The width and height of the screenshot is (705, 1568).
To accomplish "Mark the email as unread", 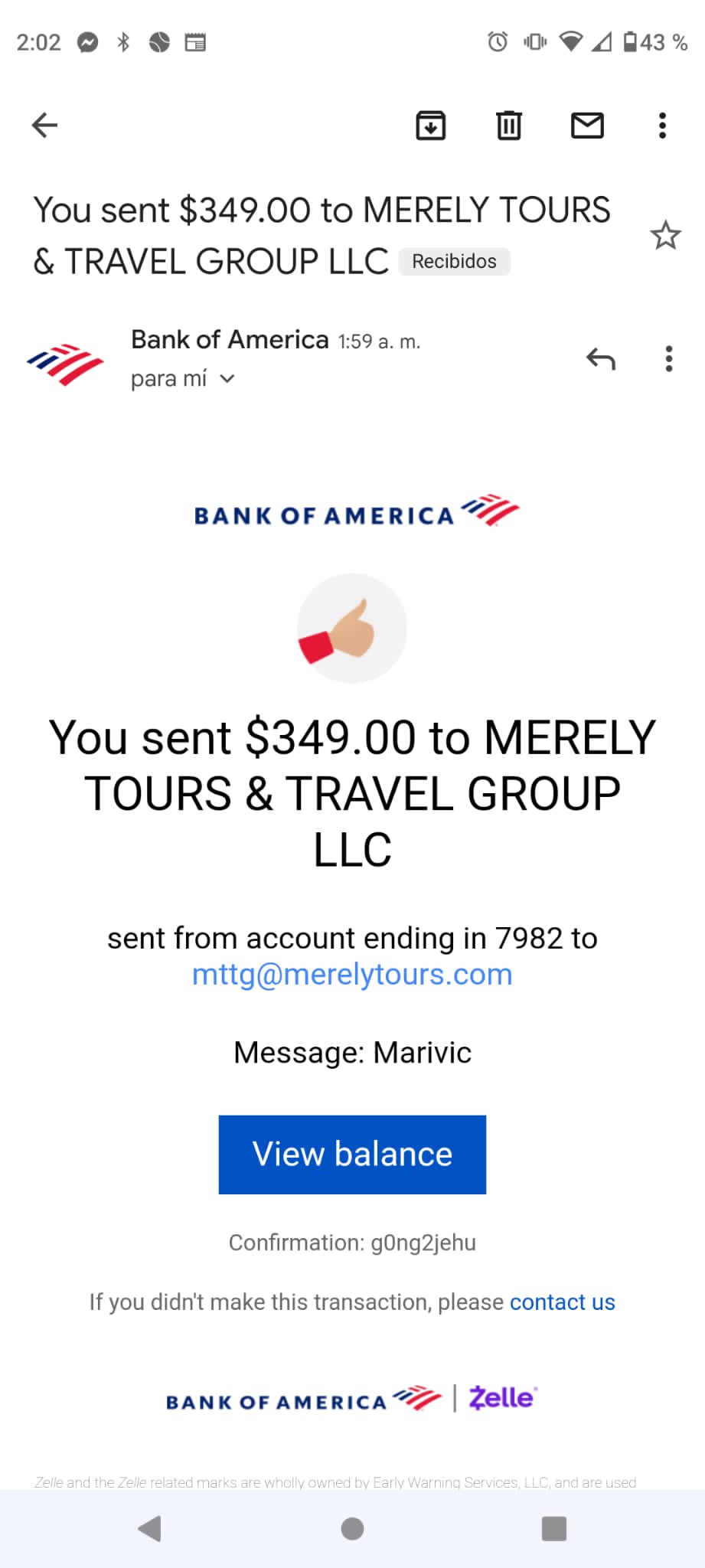I will pyautogui.click(x=587, y=125).
